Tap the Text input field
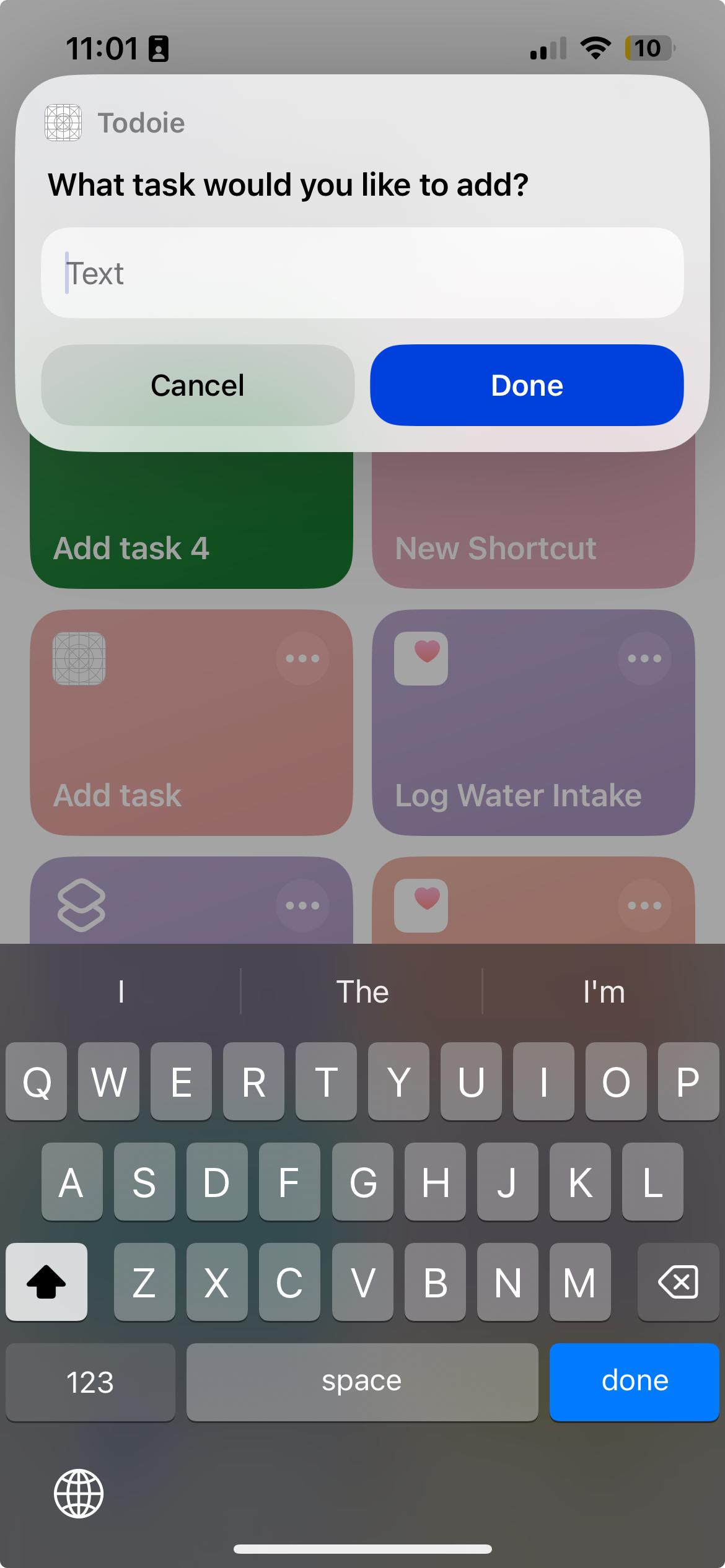Image resolution: width=725 pixels, height=1568 pixels. (362, 273)
